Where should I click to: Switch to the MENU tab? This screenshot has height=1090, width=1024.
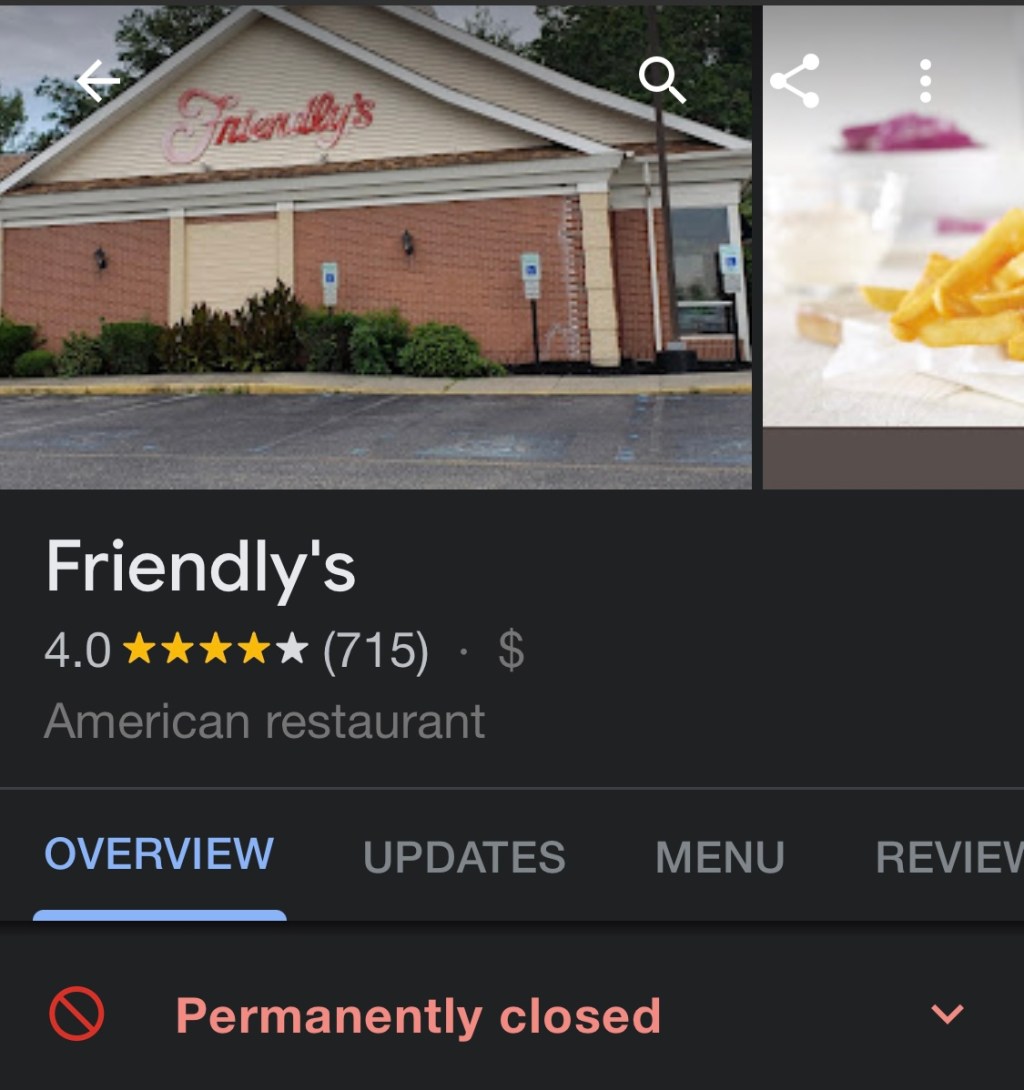pyautogui.click(x=719, y=856)
